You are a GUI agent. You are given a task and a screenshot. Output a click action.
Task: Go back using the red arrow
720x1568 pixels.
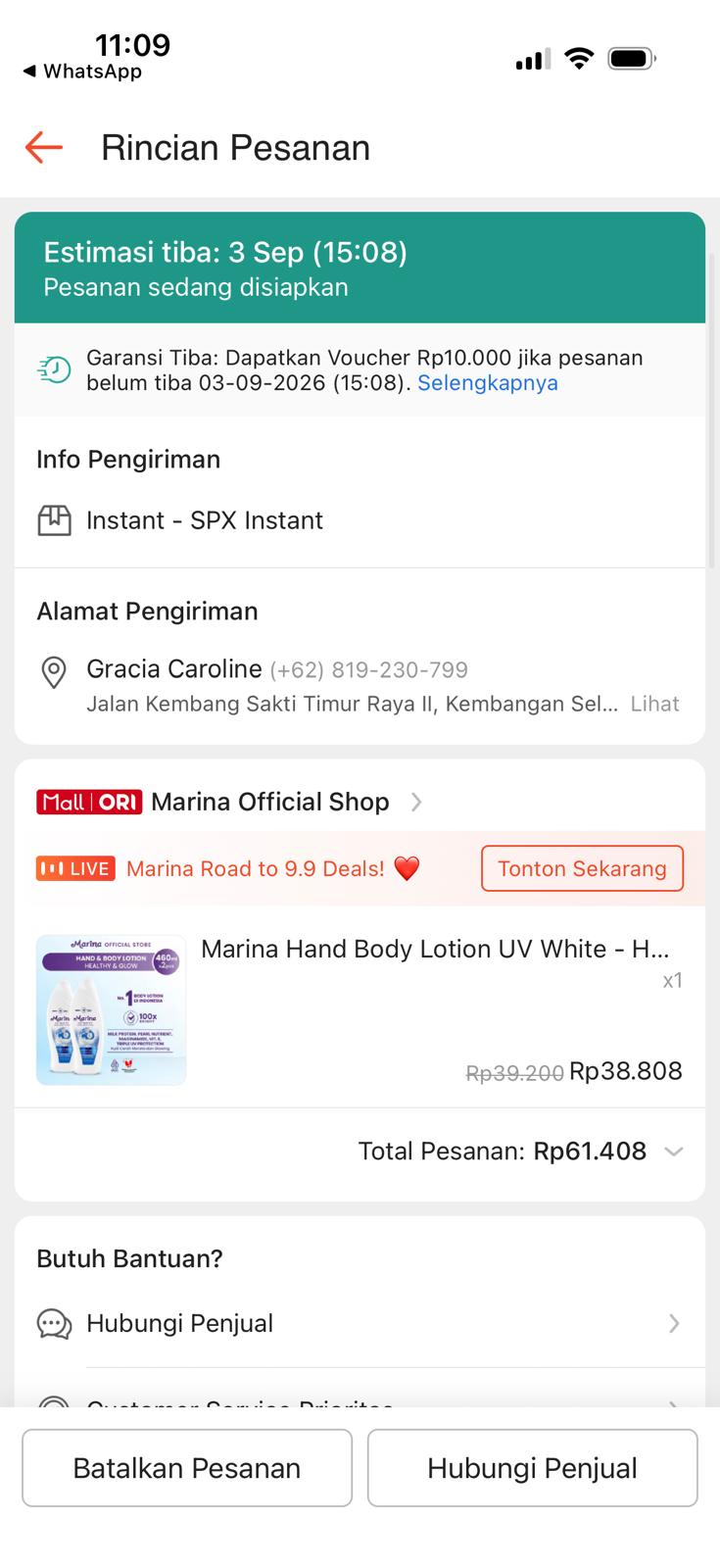(x=44, y=148)
